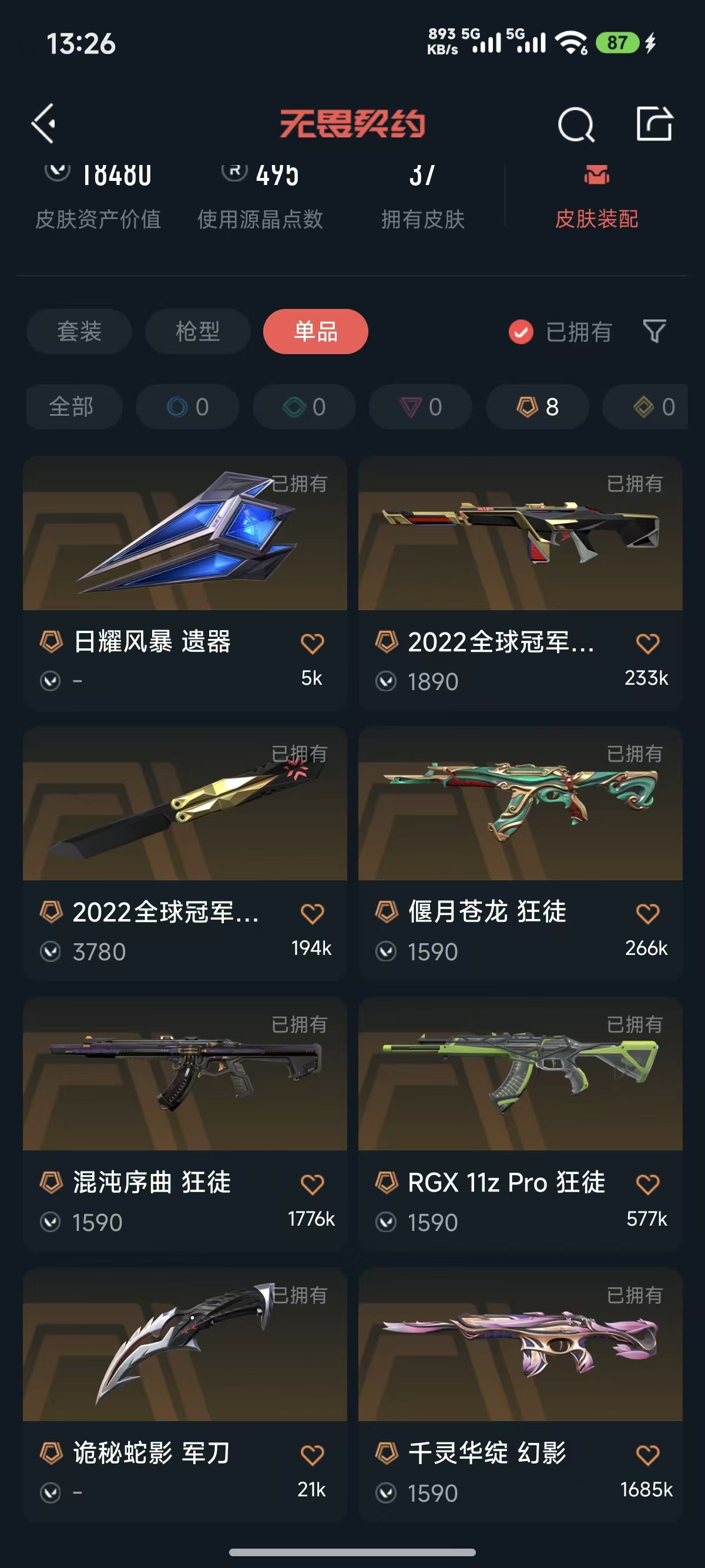The width and height of the screenshot is (705, 1568).
Task: Like the 千灵华绽 幻影 skin
Action: click(648, 1455)
